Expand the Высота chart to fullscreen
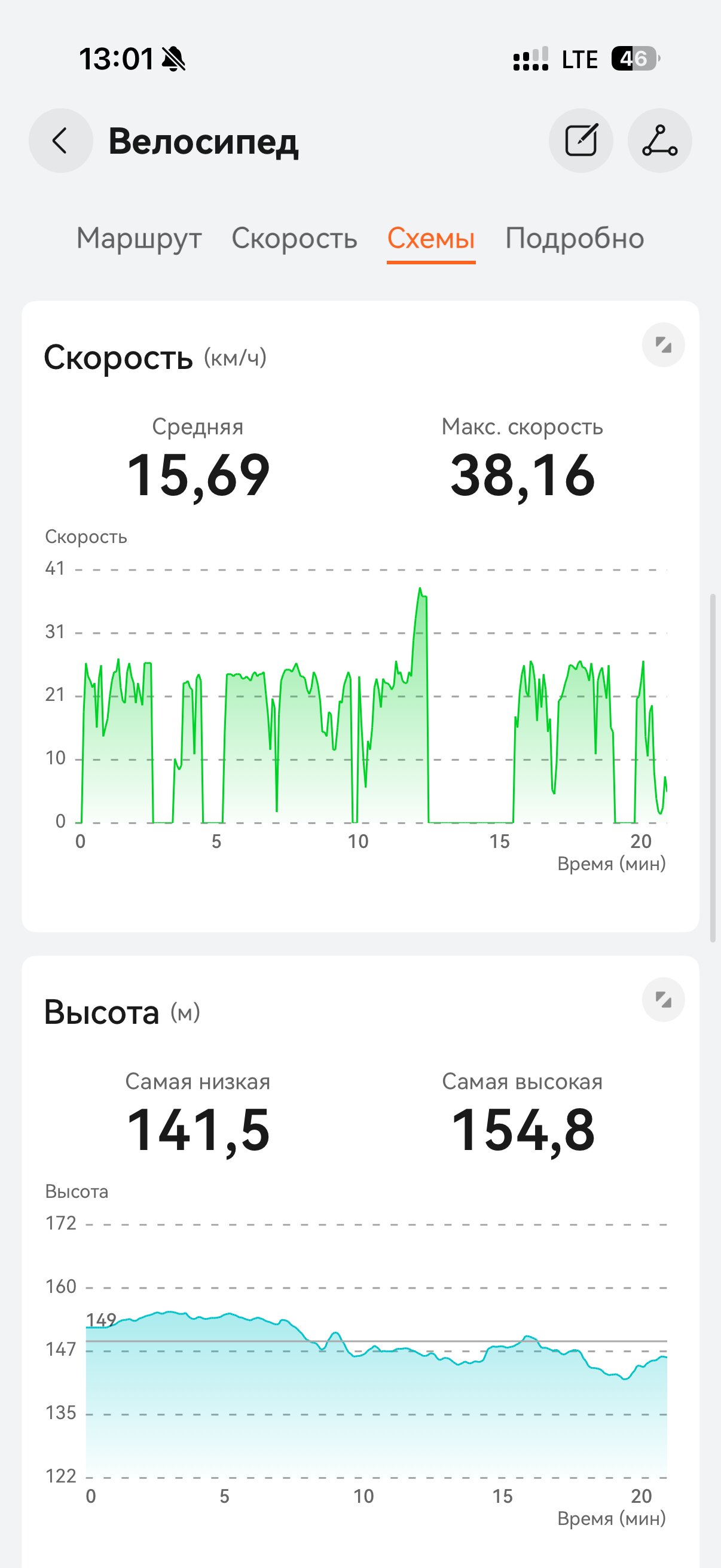 [x=663, y=999]
